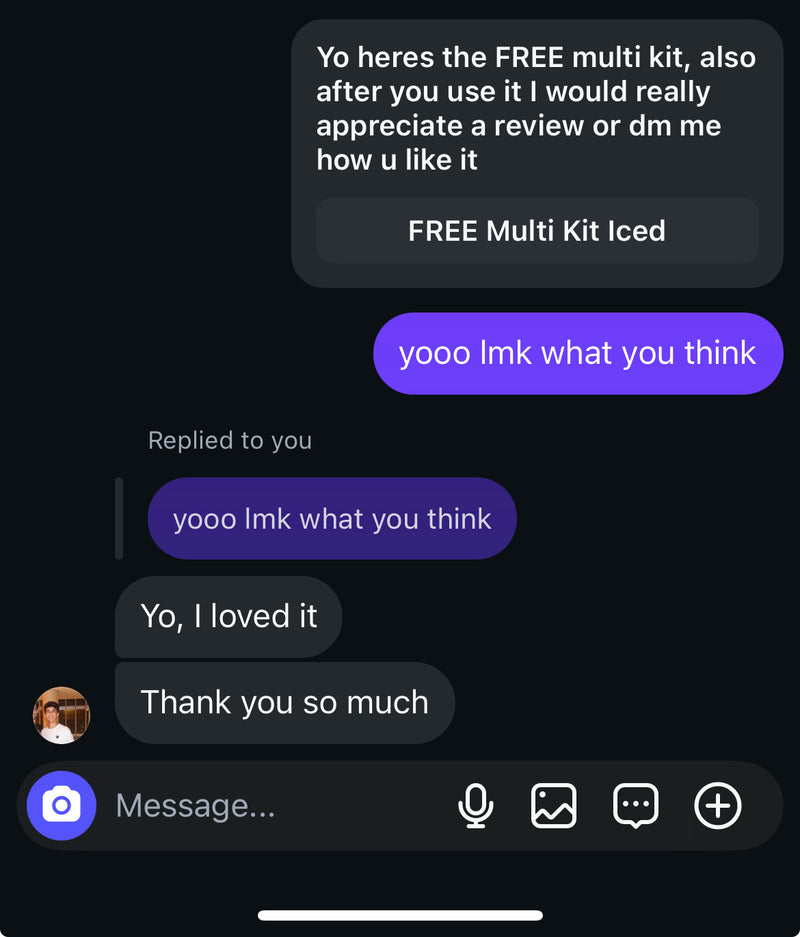This screenshot has width=800, height=937.
Task: Open the camera from message bar
Action: 62,805
